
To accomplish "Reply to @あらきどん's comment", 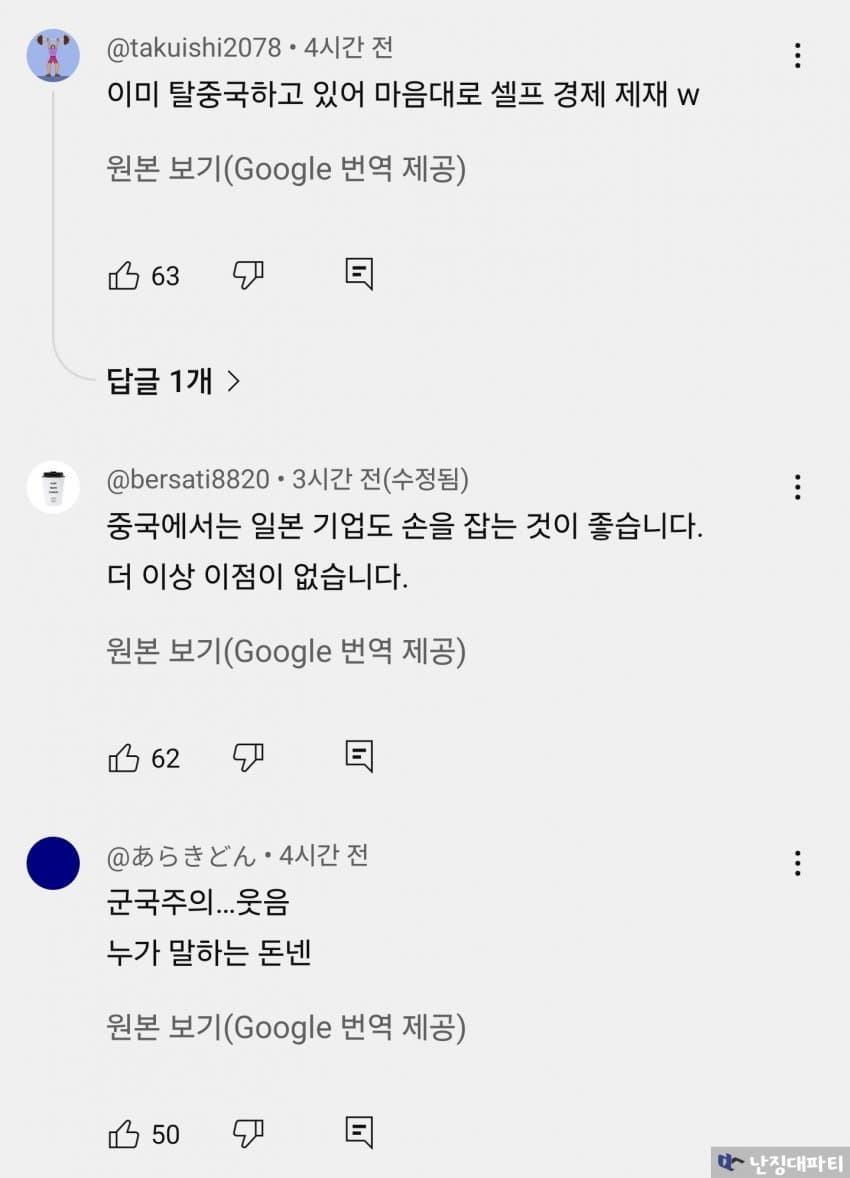I will (x=359, y=1133).
